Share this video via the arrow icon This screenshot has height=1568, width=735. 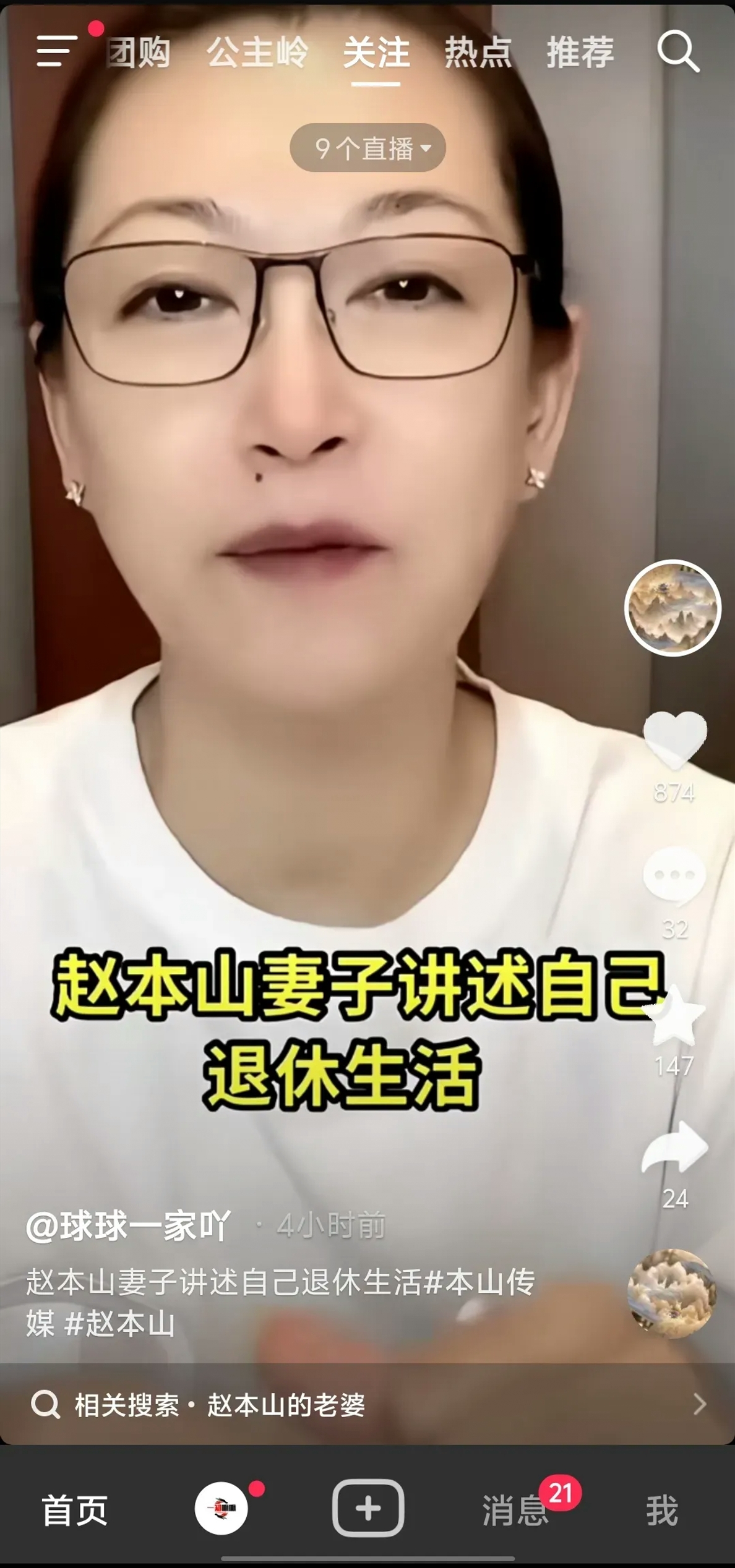(x=674, y=1149)
